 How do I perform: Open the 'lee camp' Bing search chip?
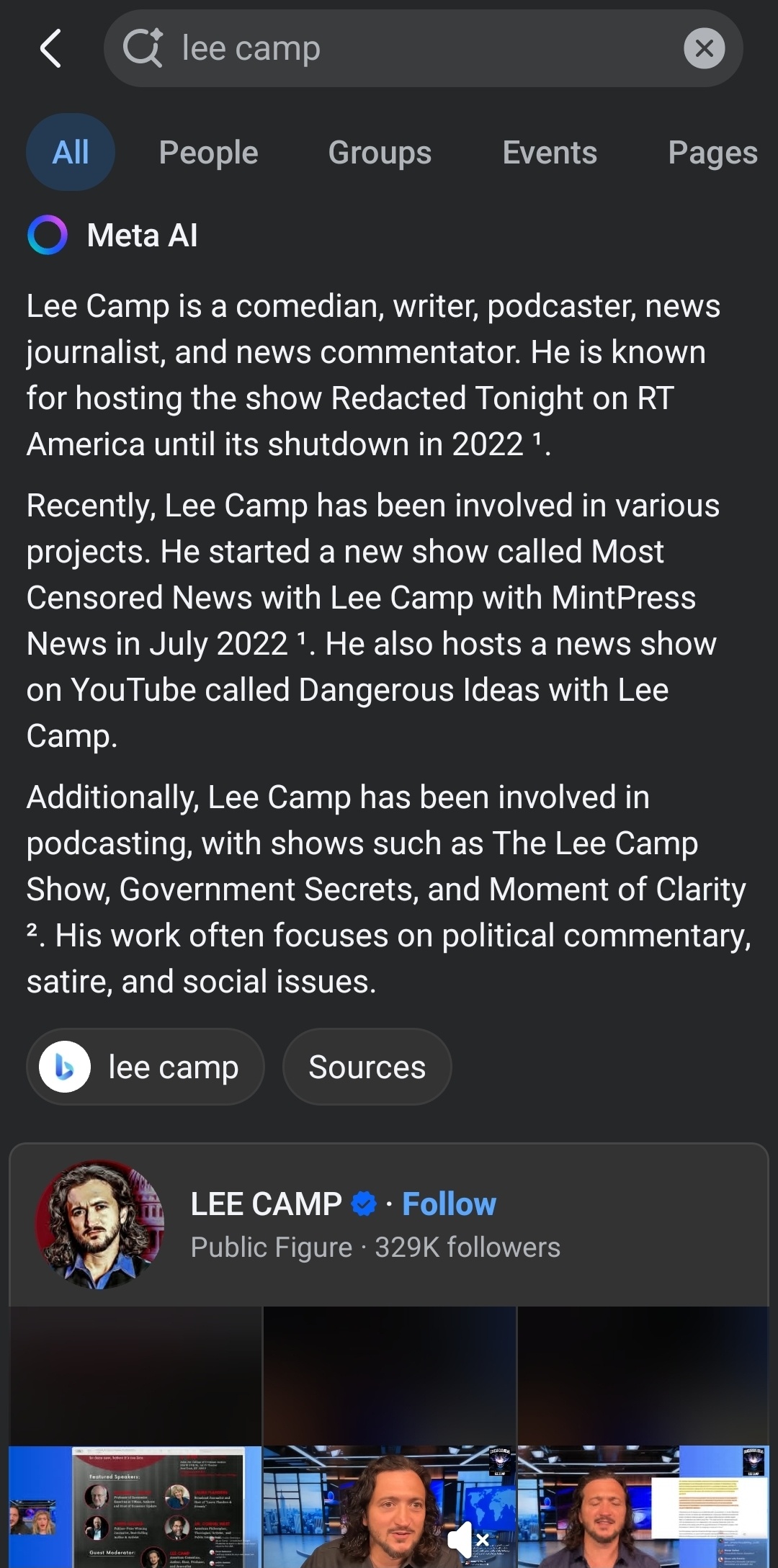click(146, 1067)
